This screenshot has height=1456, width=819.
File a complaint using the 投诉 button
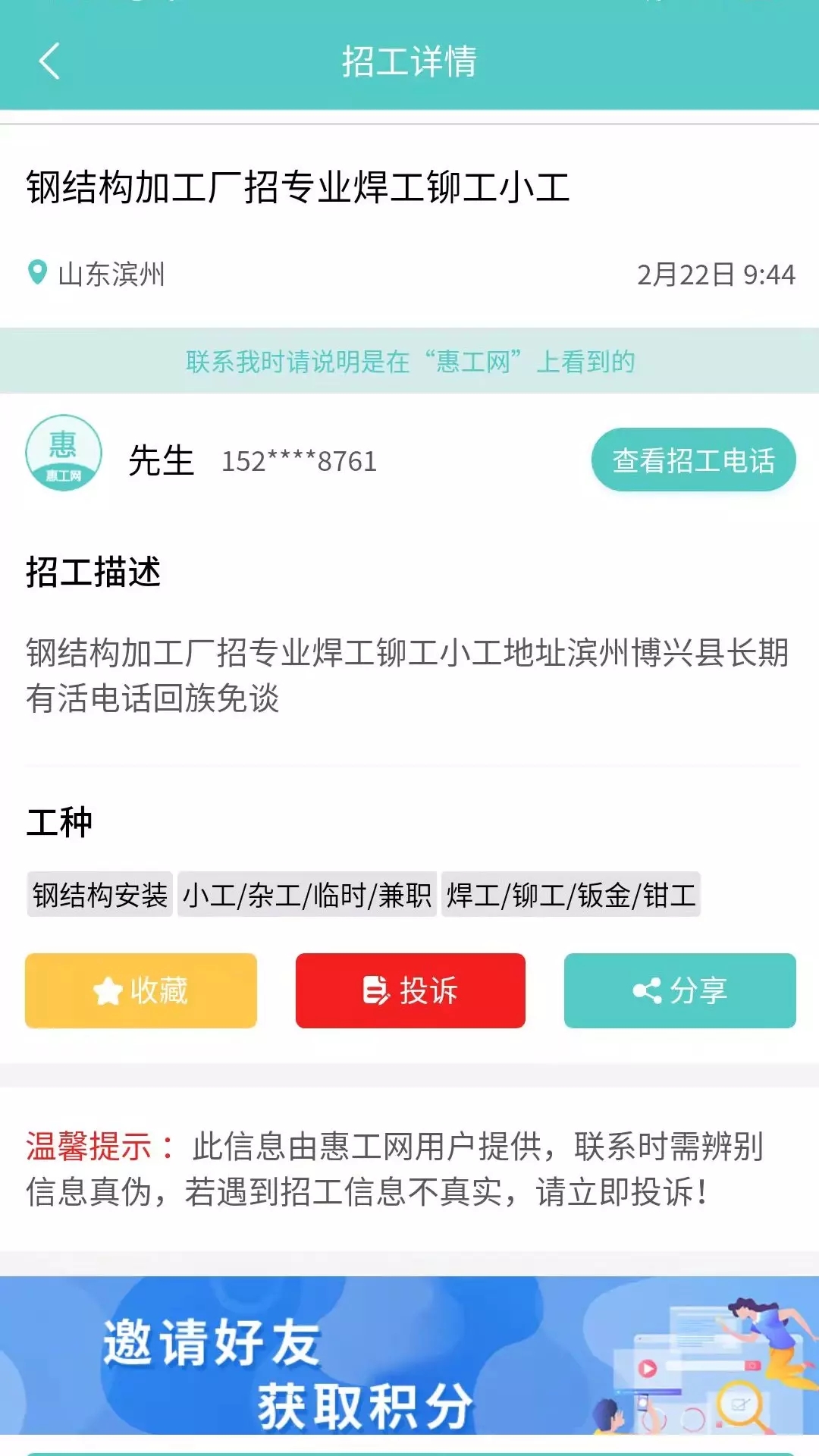click(410, 990)
